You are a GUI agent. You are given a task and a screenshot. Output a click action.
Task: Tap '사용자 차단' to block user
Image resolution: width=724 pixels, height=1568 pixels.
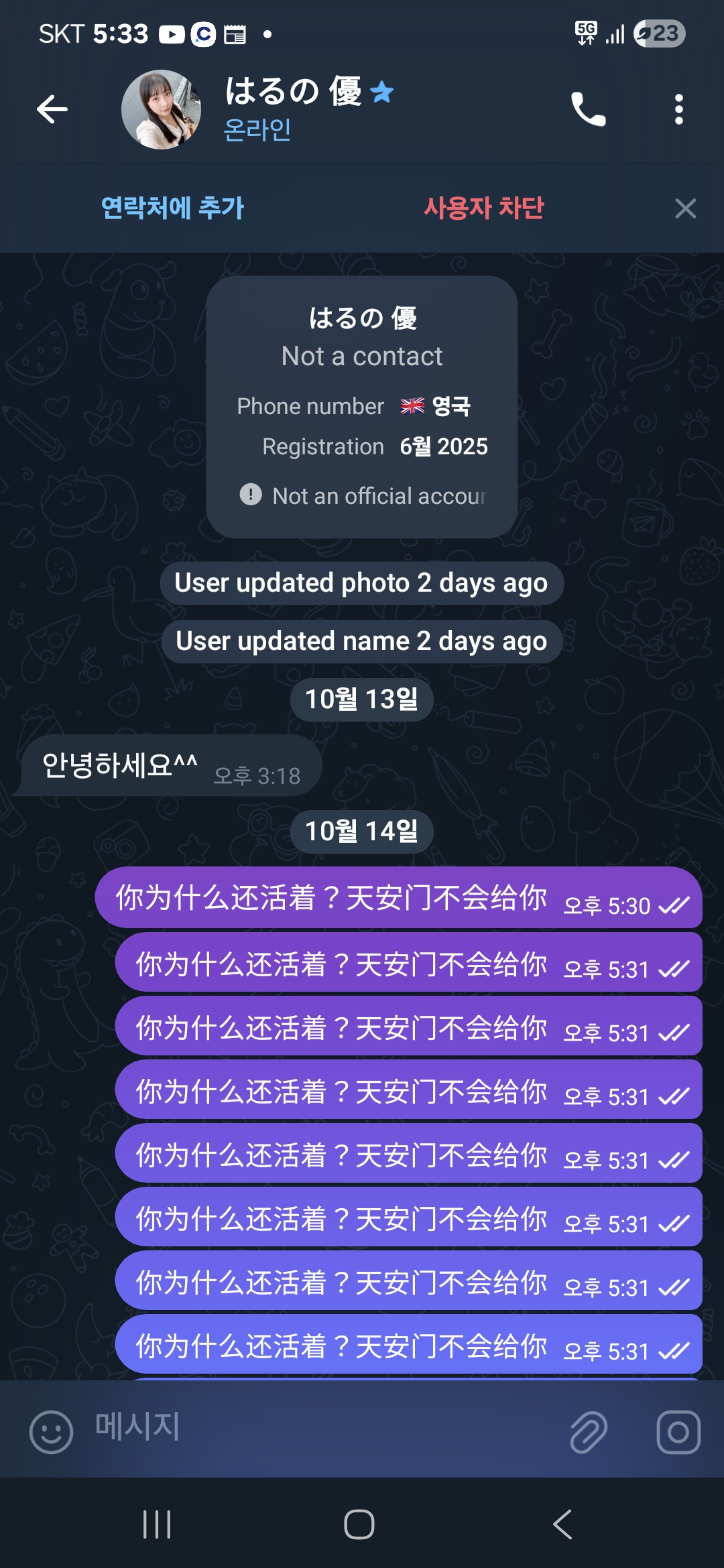pyautogui.click(x=485, y=209)
